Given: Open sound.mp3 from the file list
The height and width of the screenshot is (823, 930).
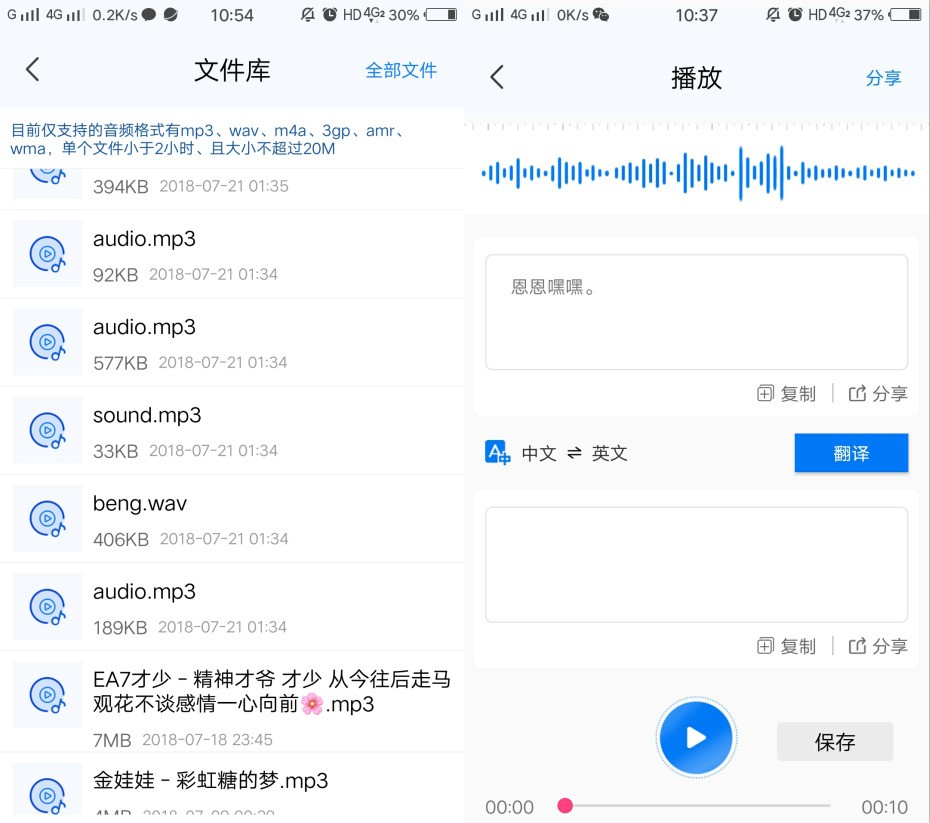Looking at the screenshot, I should tap(230, 431).
